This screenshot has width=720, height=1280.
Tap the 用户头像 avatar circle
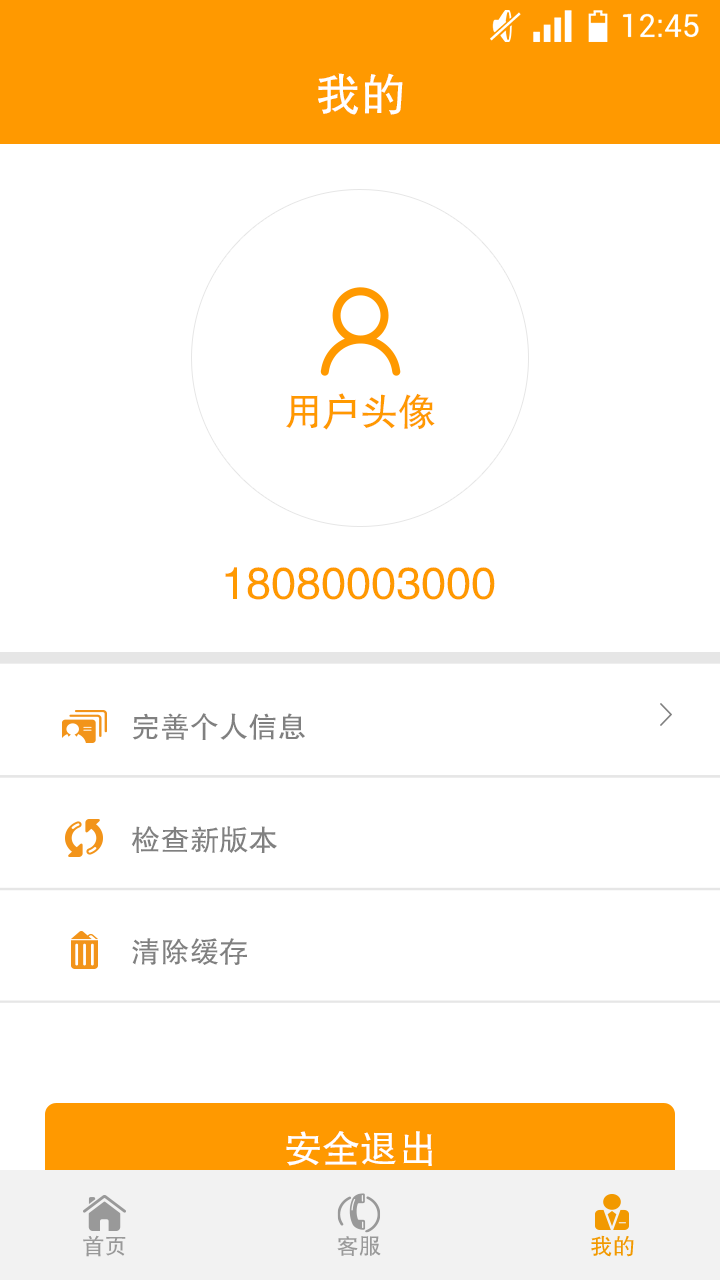(360, 358)
